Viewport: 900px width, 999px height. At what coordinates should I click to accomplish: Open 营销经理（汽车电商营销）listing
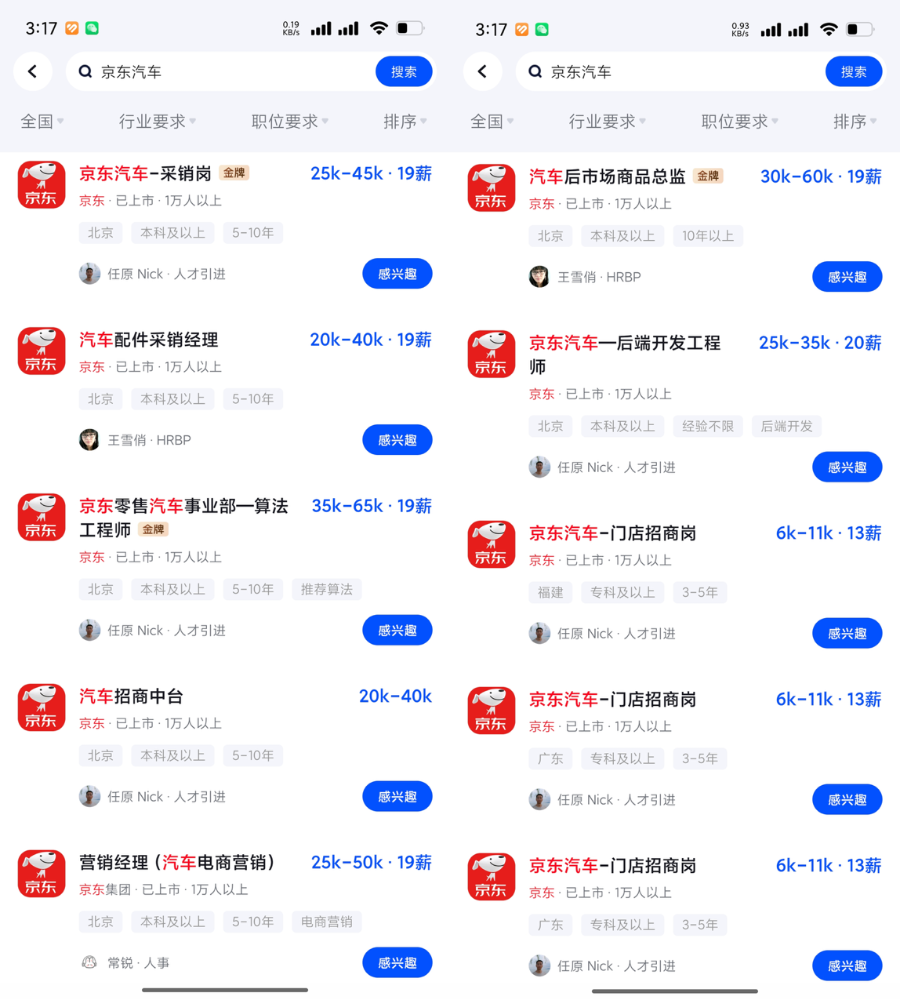[178, 862]
